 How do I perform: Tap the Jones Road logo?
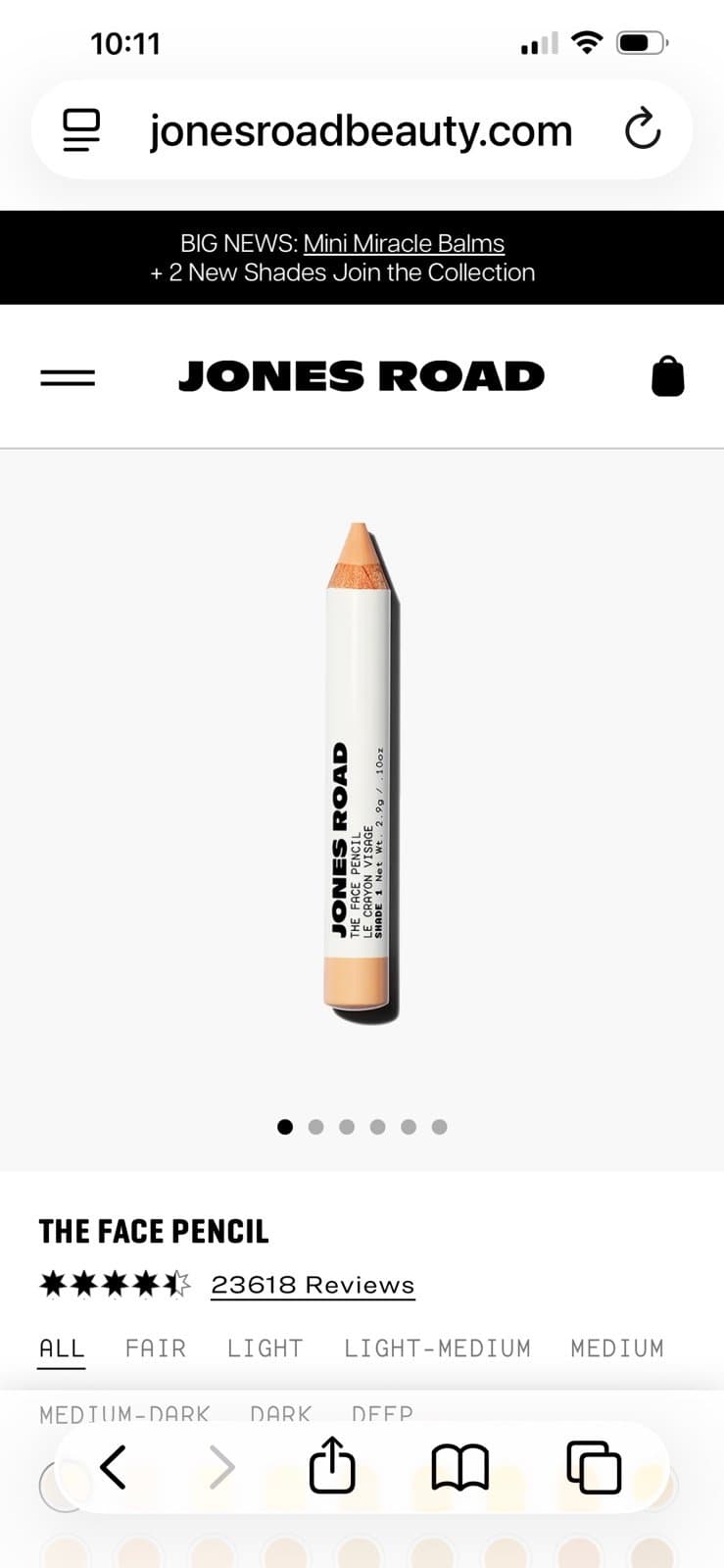click(362, 375)
